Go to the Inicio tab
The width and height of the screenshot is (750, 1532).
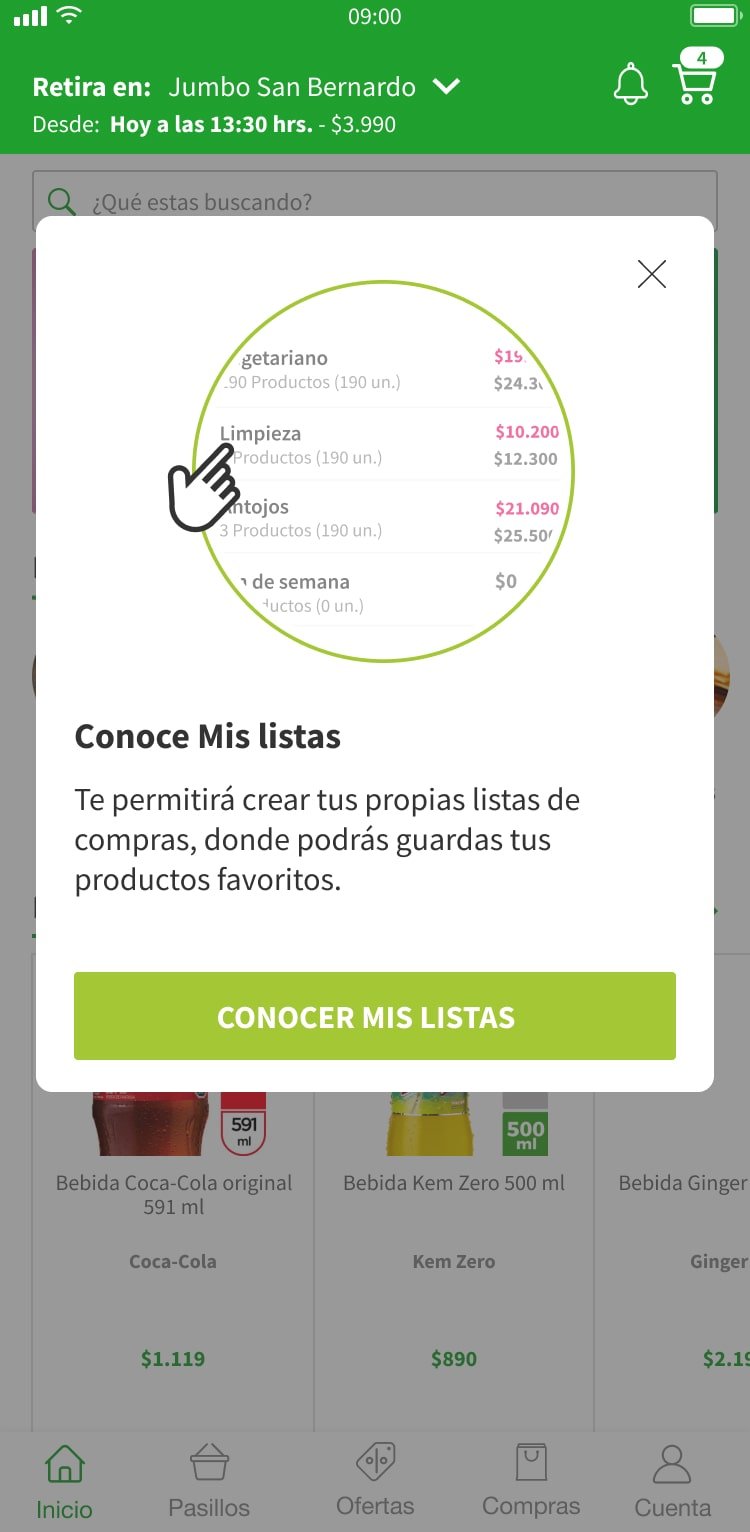click(x=65, y=1482)
